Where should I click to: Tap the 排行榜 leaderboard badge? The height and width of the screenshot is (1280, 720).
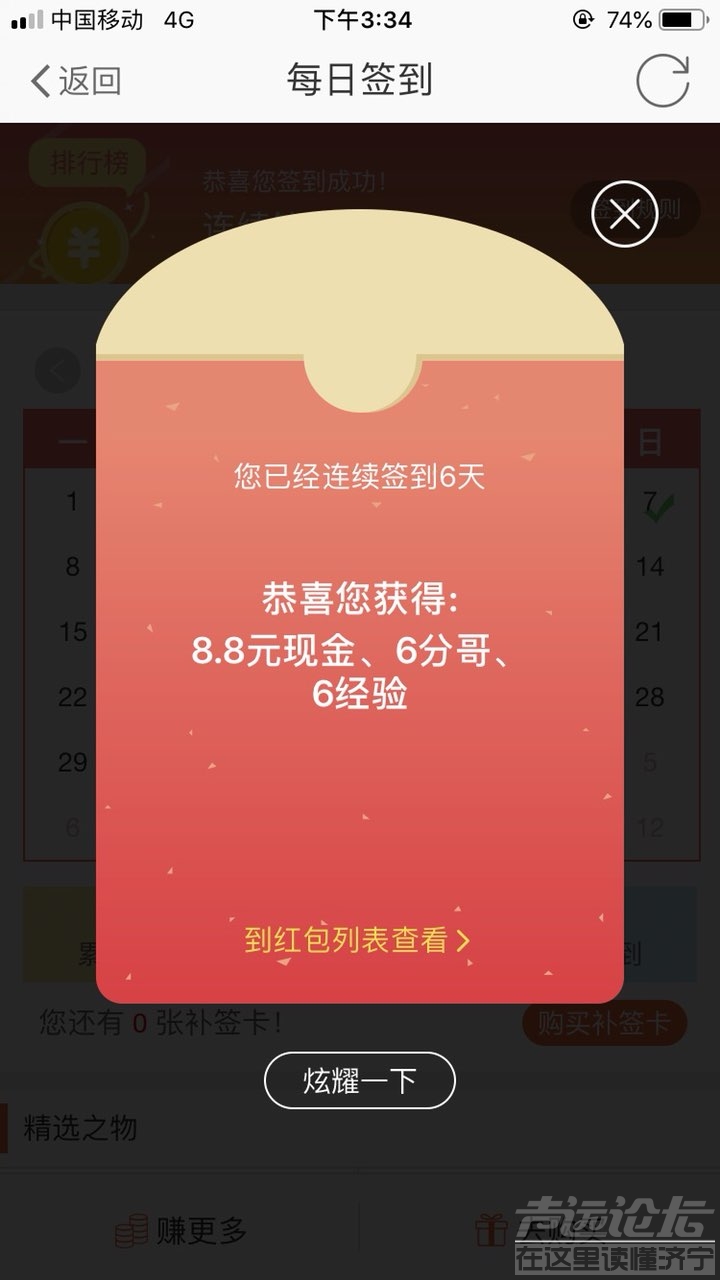[88, 160]
